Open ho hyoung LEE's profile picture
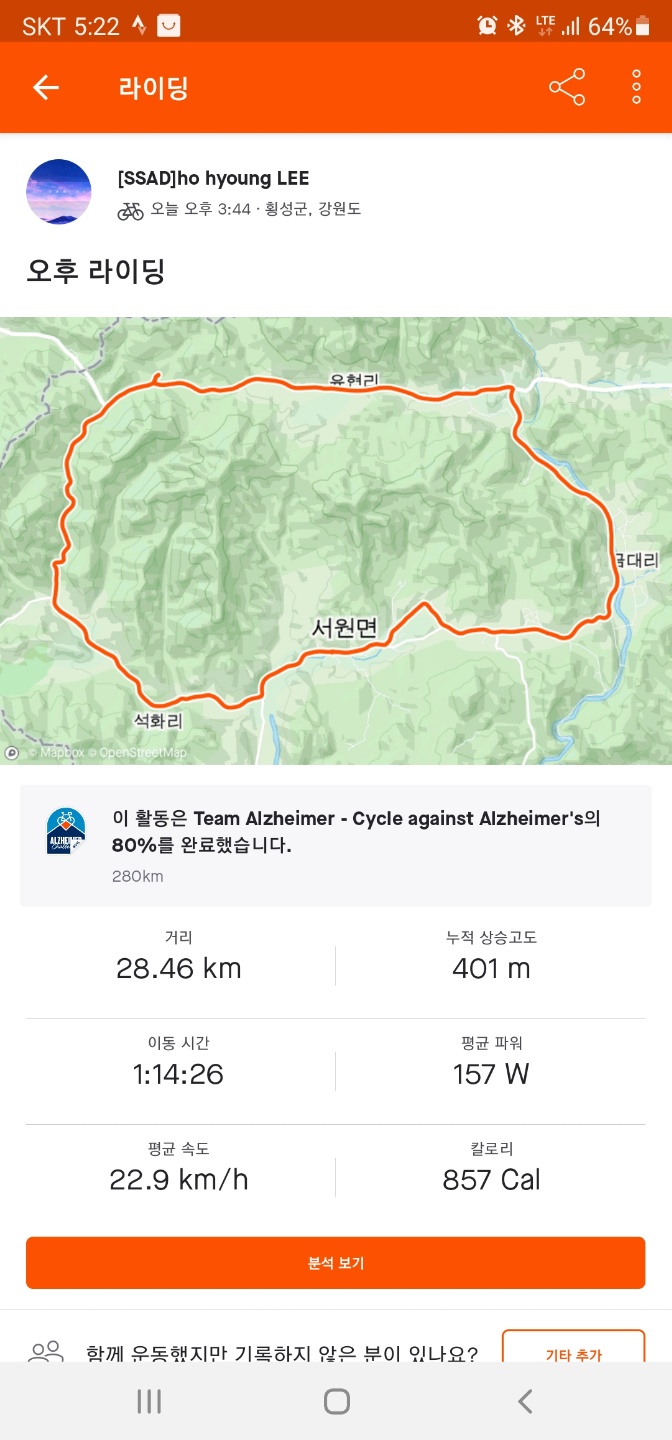This screenshot has width=672, height=1440. click(58, 192)
